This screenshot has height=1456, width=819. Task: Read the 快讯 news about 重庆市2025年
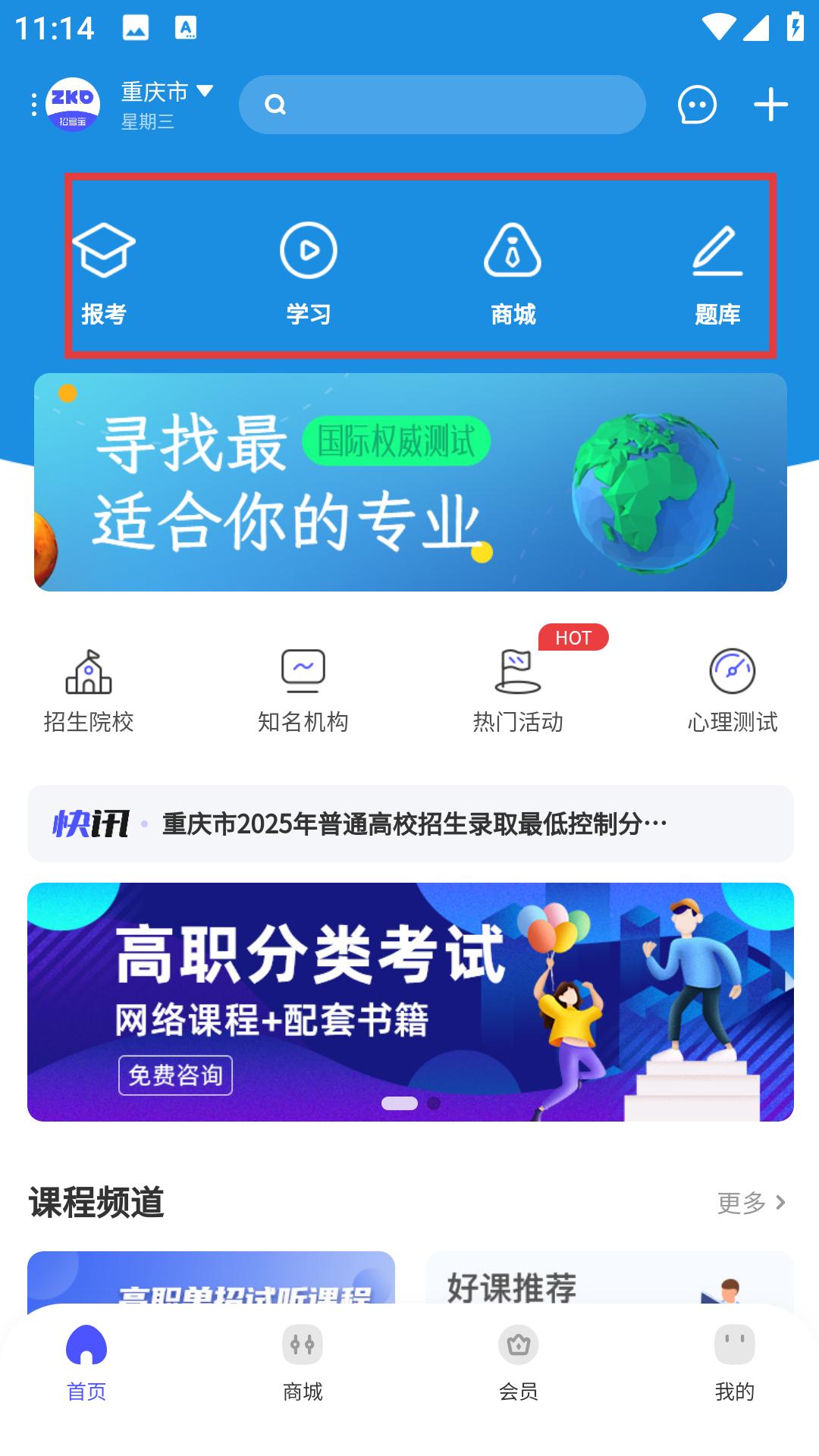click(413, 824)
